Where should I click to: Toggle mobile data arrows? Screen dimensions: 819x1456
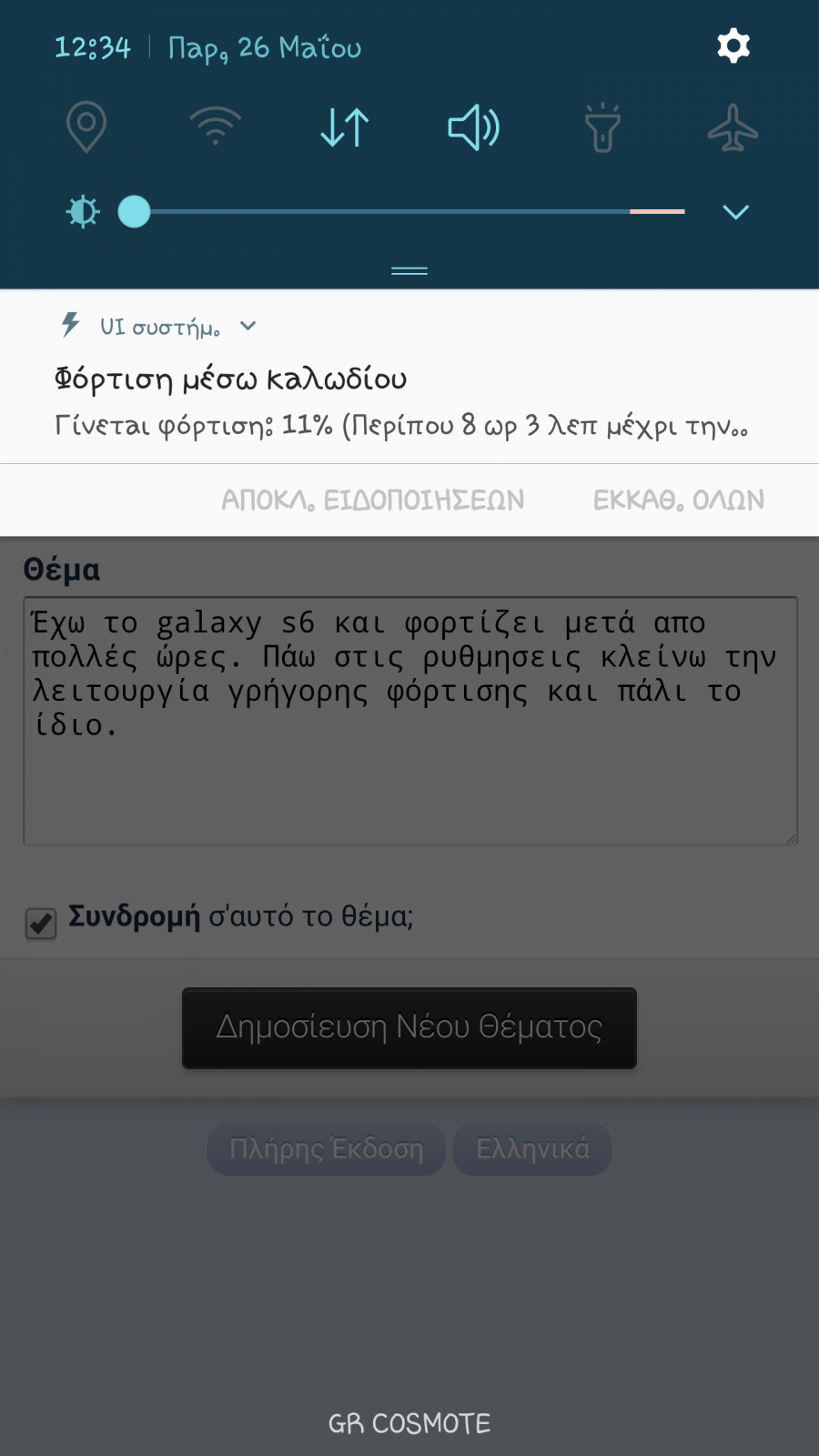[x=345, y=127]
